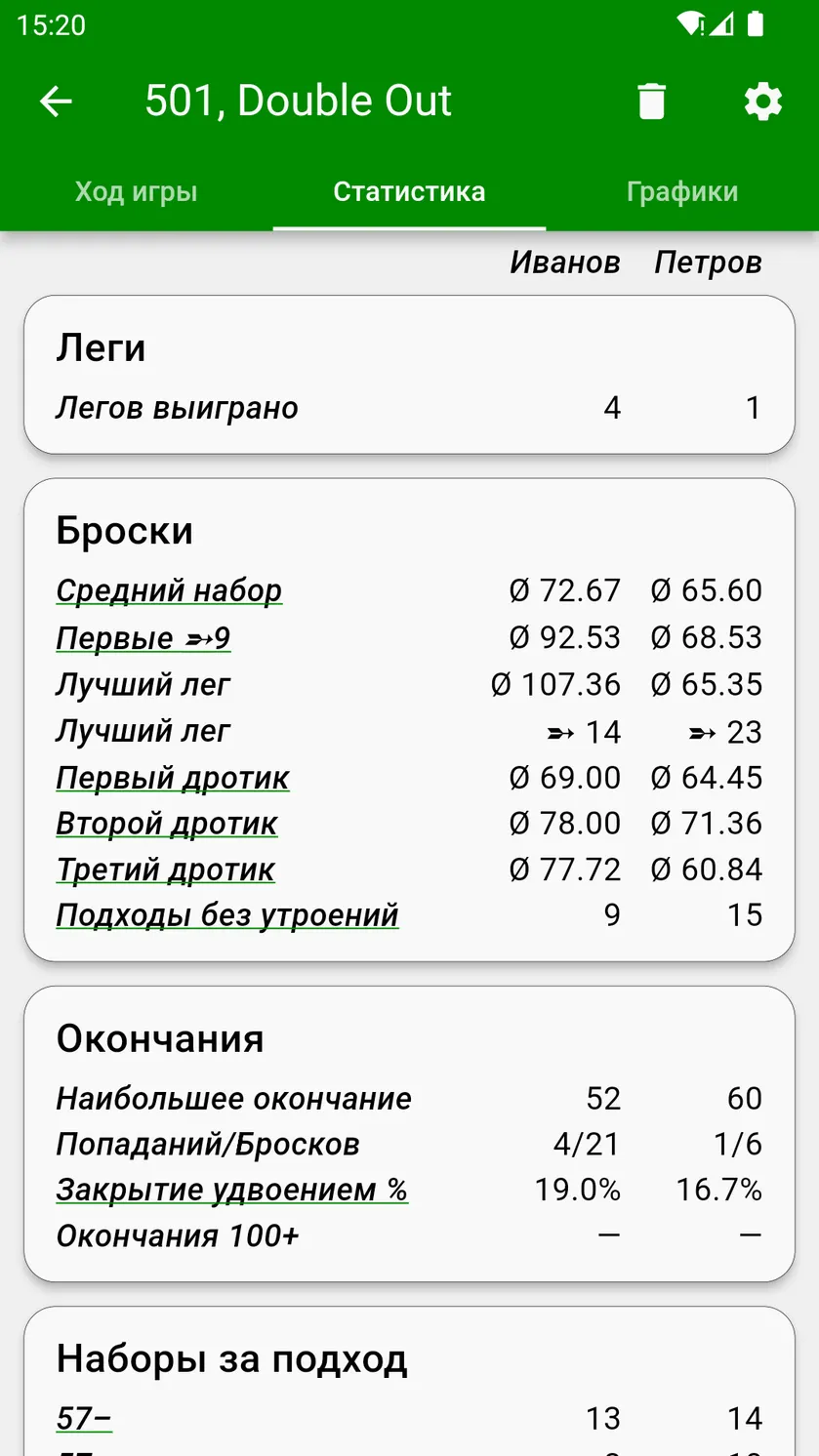Delete the game with the trash icon

[x=651, y=101]
